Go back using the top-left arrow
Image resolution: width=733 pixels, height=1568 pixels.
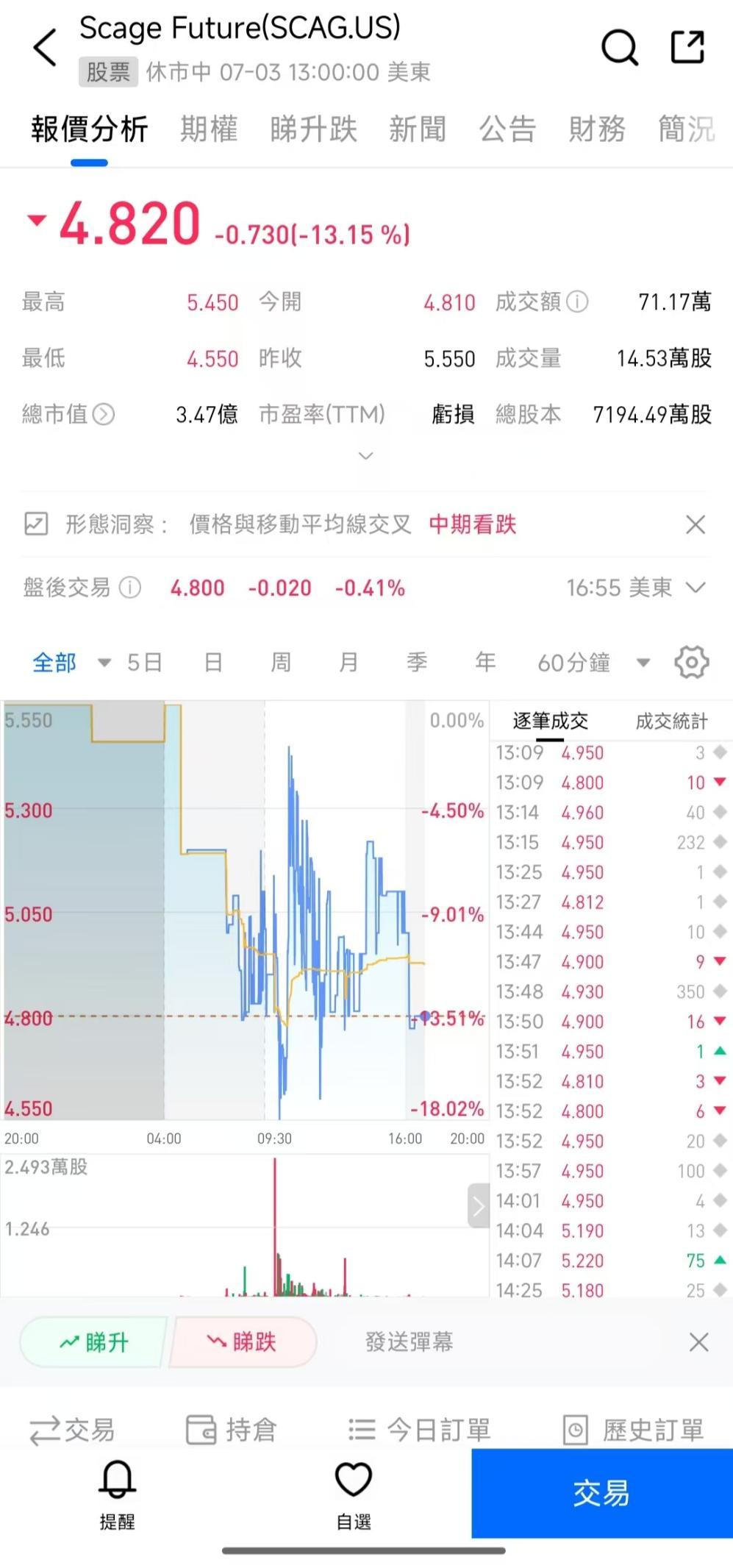click(x=45, y=48)
